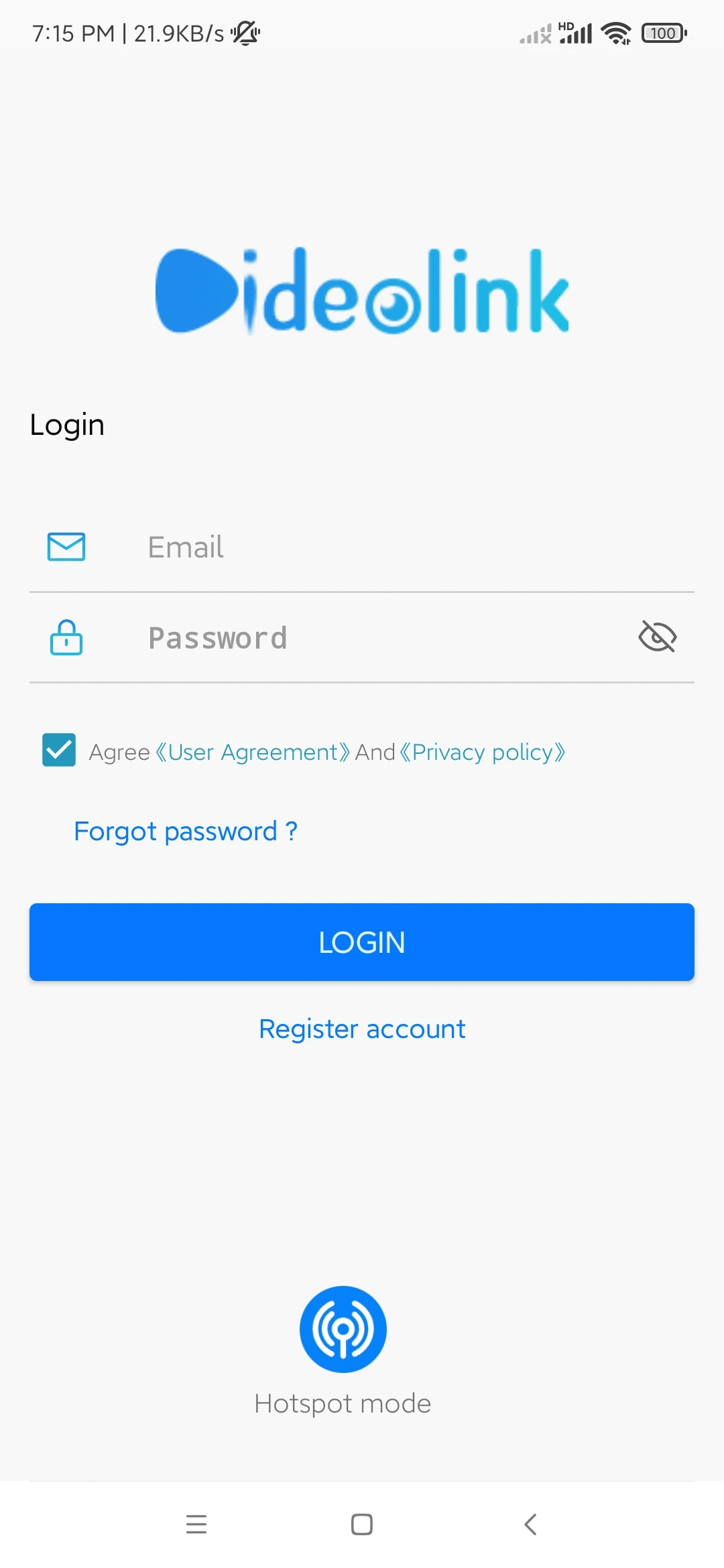
Task: Tap Forgot password link
Action: [186, 832]
